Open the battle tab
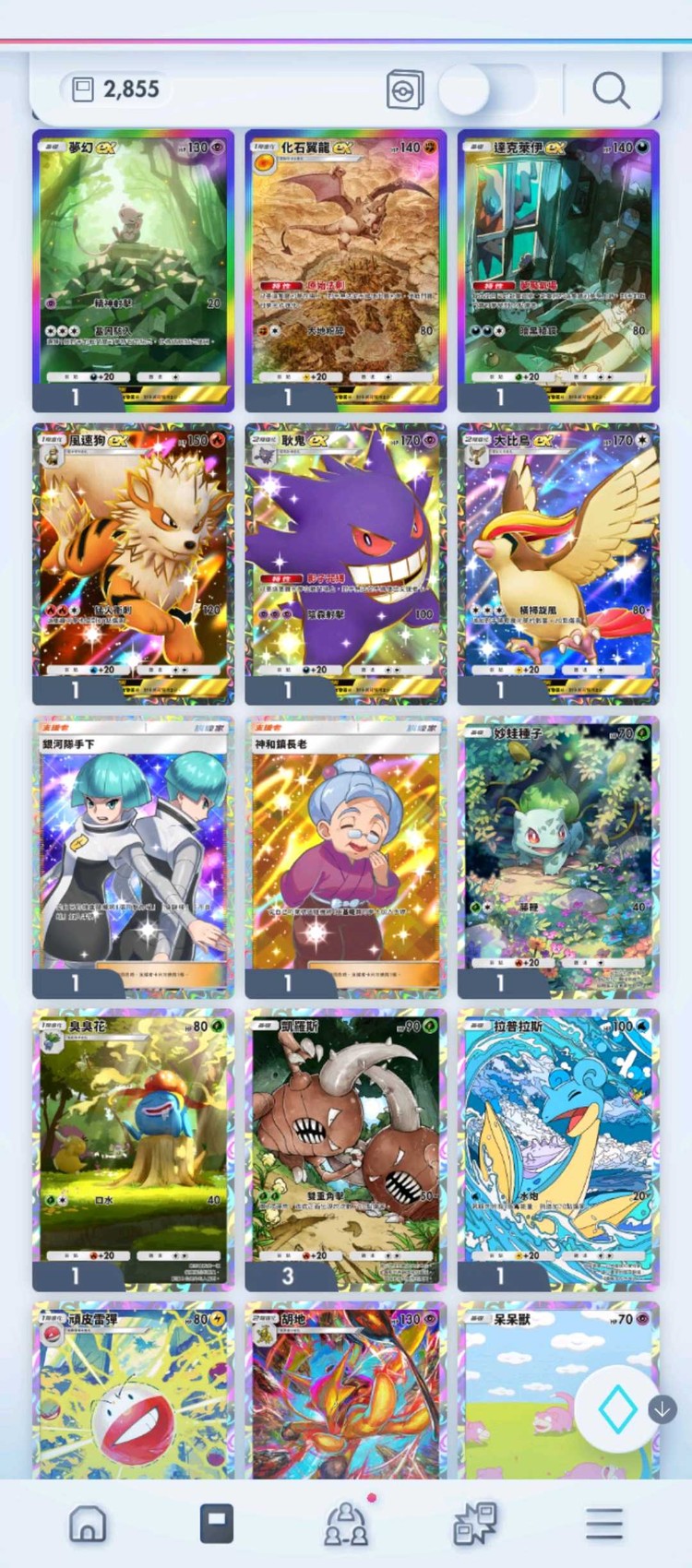This screenshot has height=1568, width=692. click(475, 1524)
